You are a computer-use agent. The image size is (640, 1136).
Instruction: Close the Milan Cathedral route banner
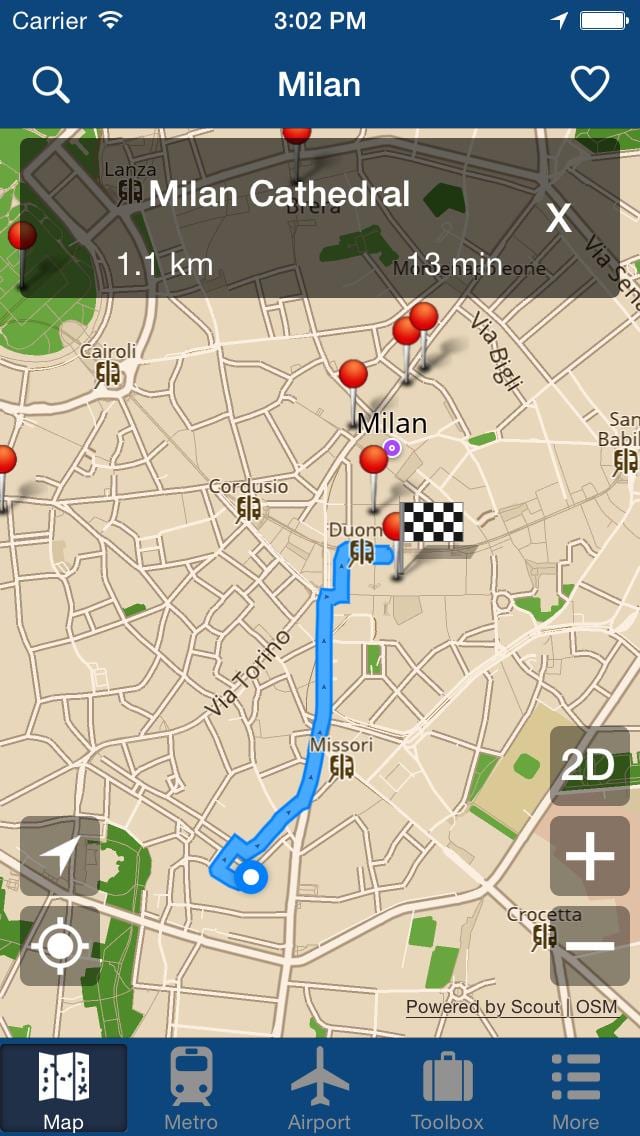559,217
